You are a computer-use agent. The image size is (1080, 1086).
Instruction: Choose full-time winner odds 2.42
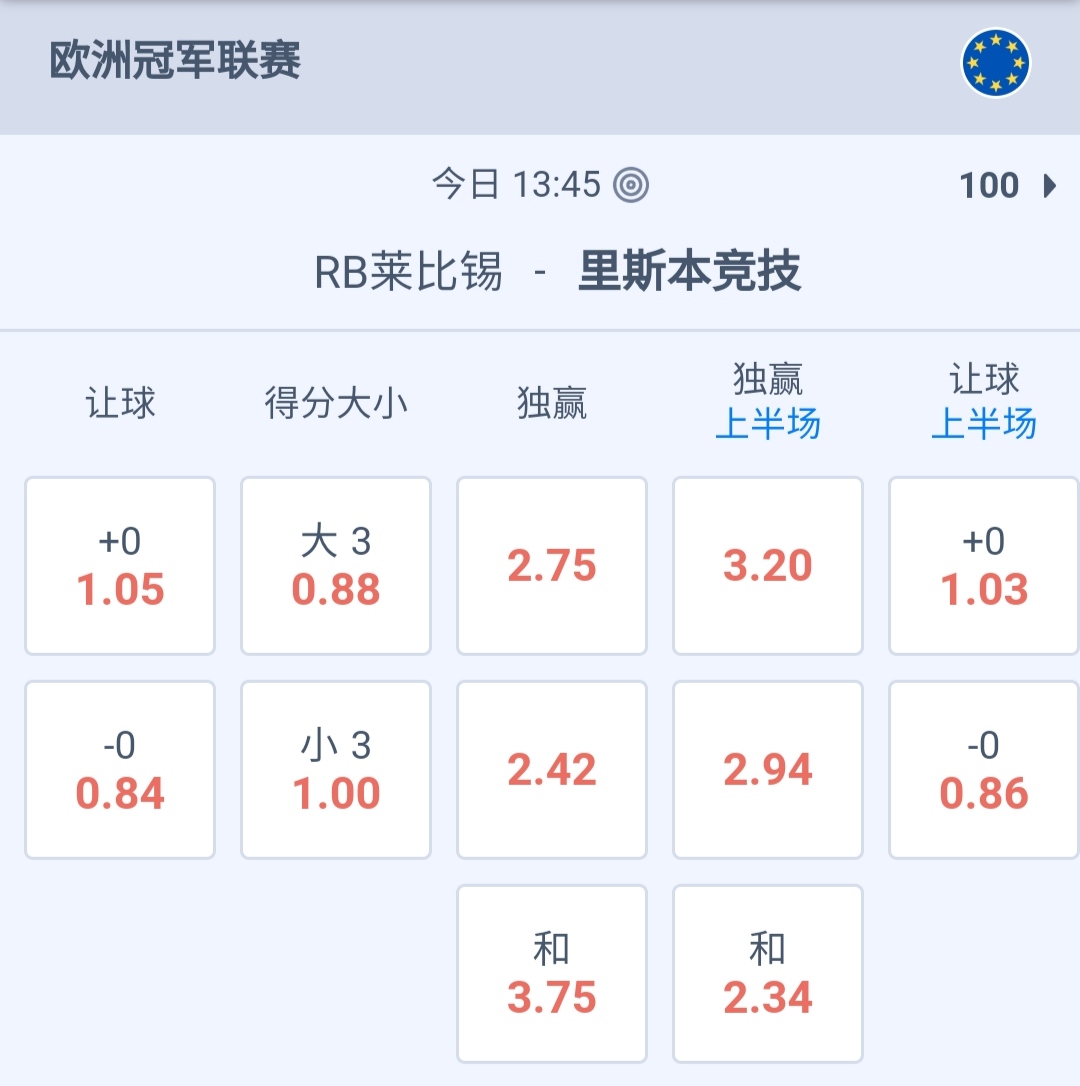[552, 770]
